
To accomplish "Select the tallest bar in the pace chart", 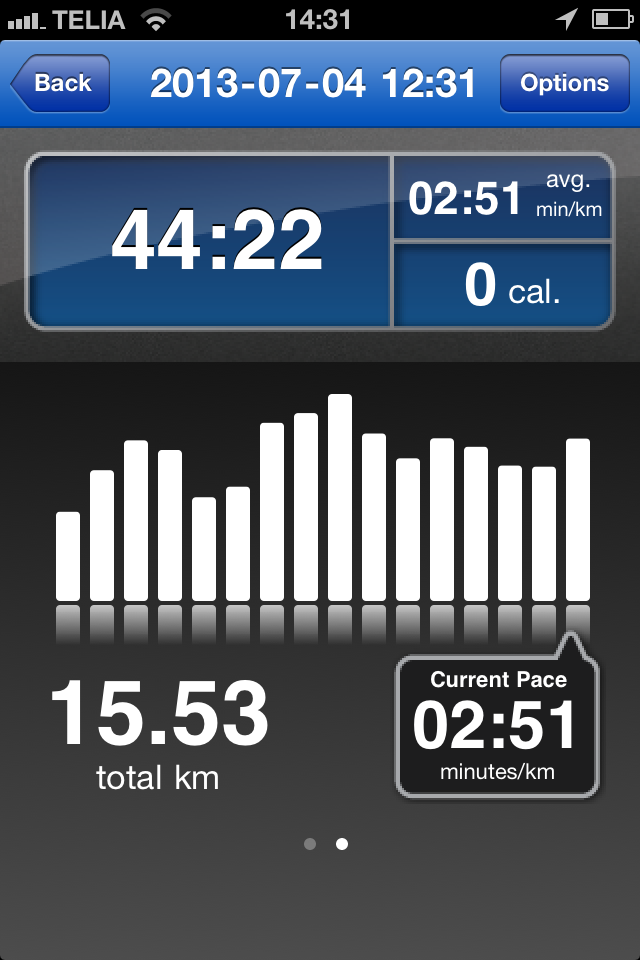I will (x=340, y=498).
